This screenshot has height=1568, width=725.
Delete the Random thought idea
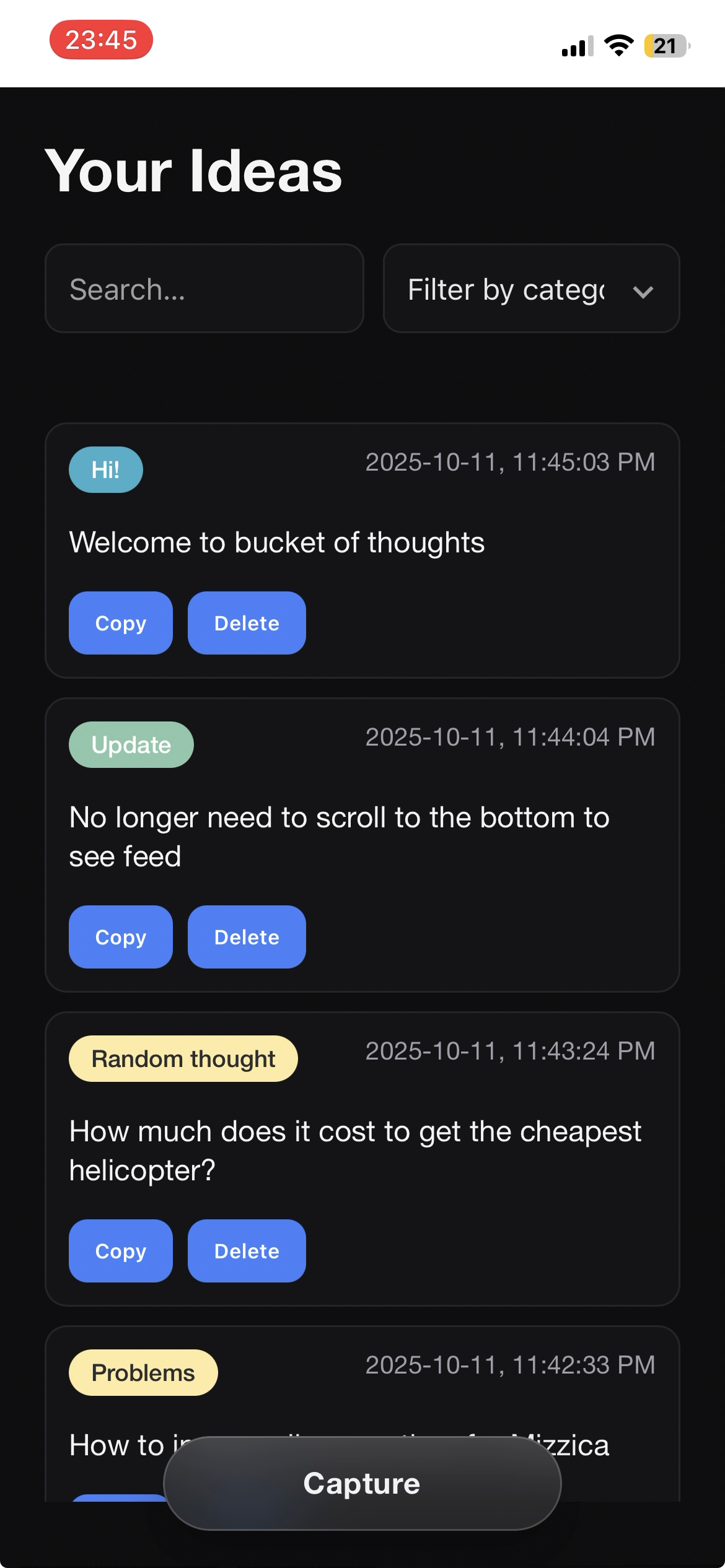247,1251
